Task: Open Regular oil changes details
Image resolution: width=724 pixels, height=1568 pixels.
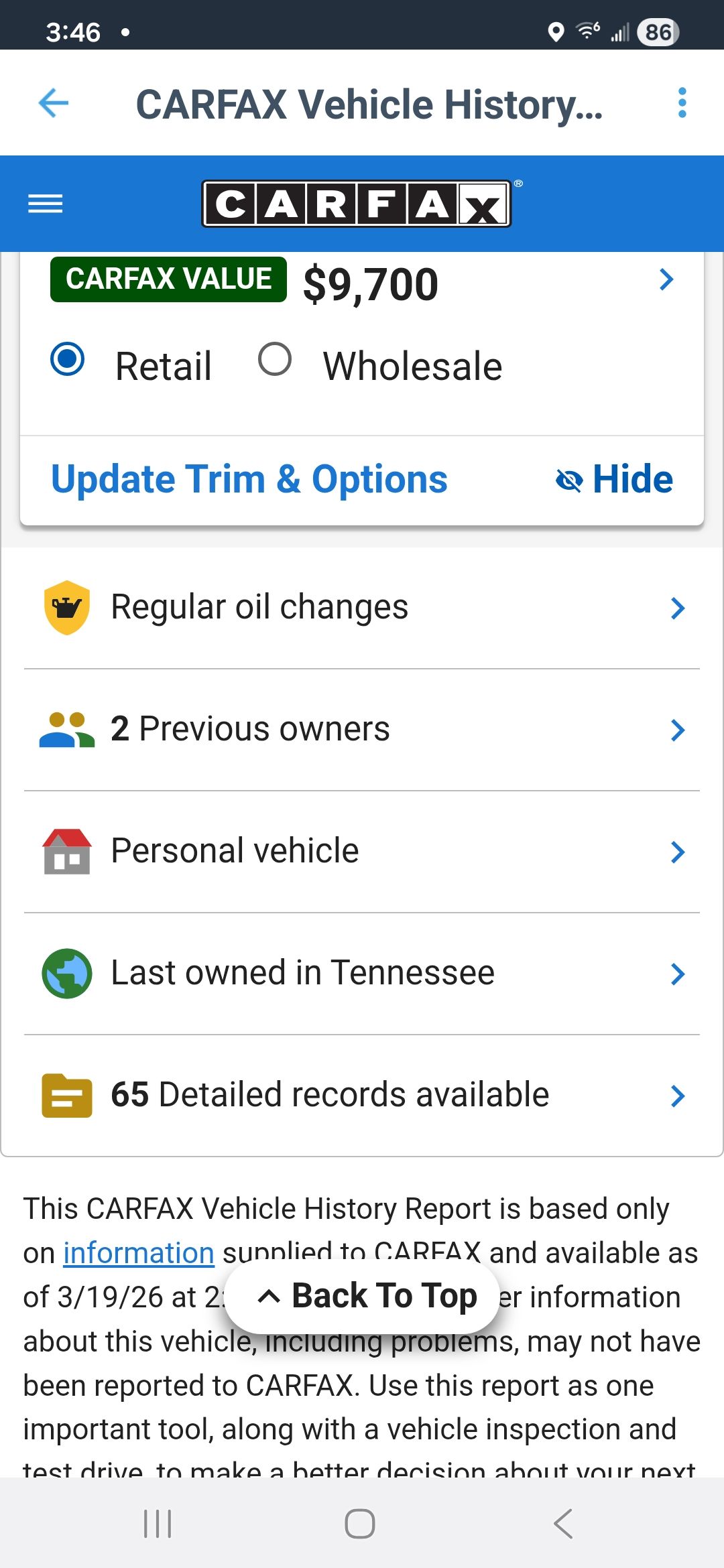Action: [x=362, y=608]
